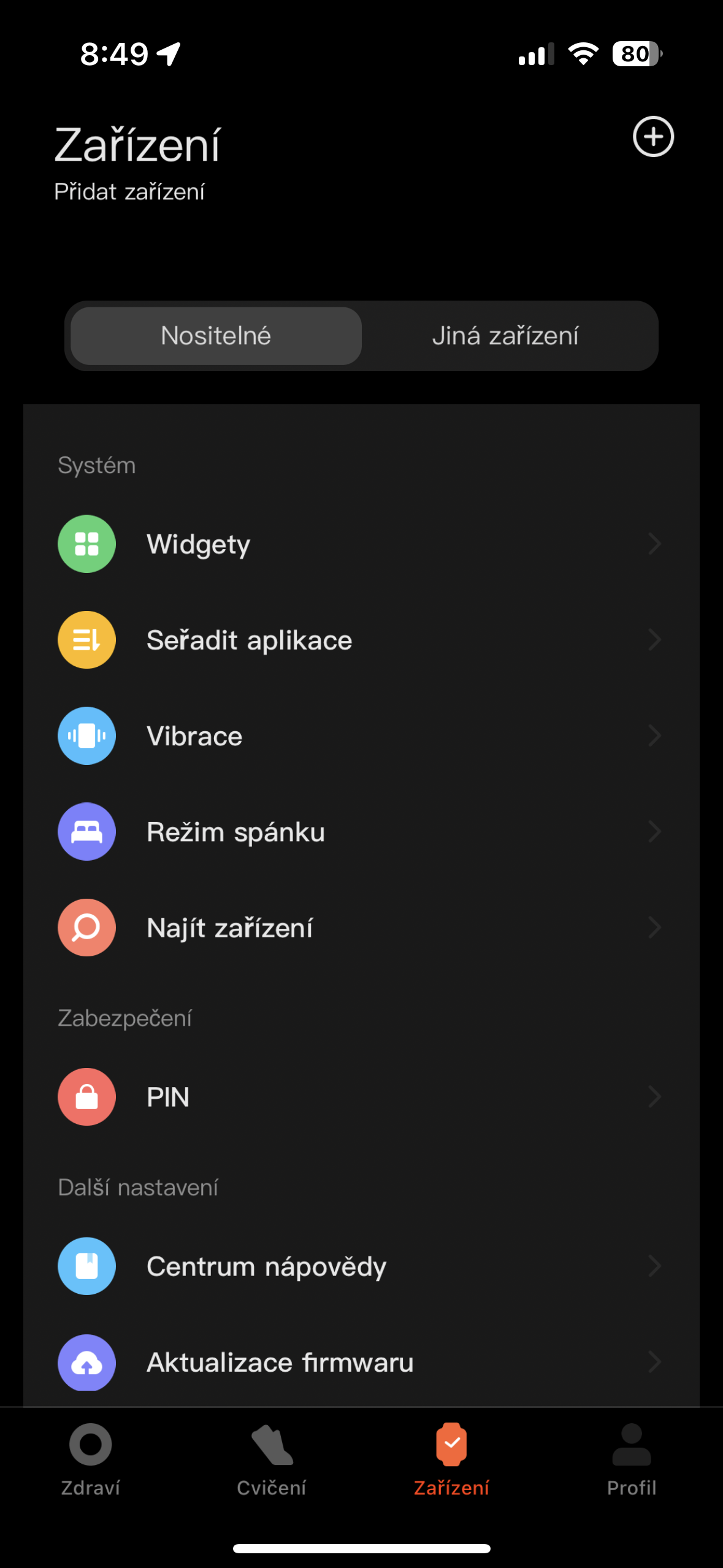Open Režim spánku using its arrow
The width and height of the screenshot is (723, 1568).
point(654,831)
